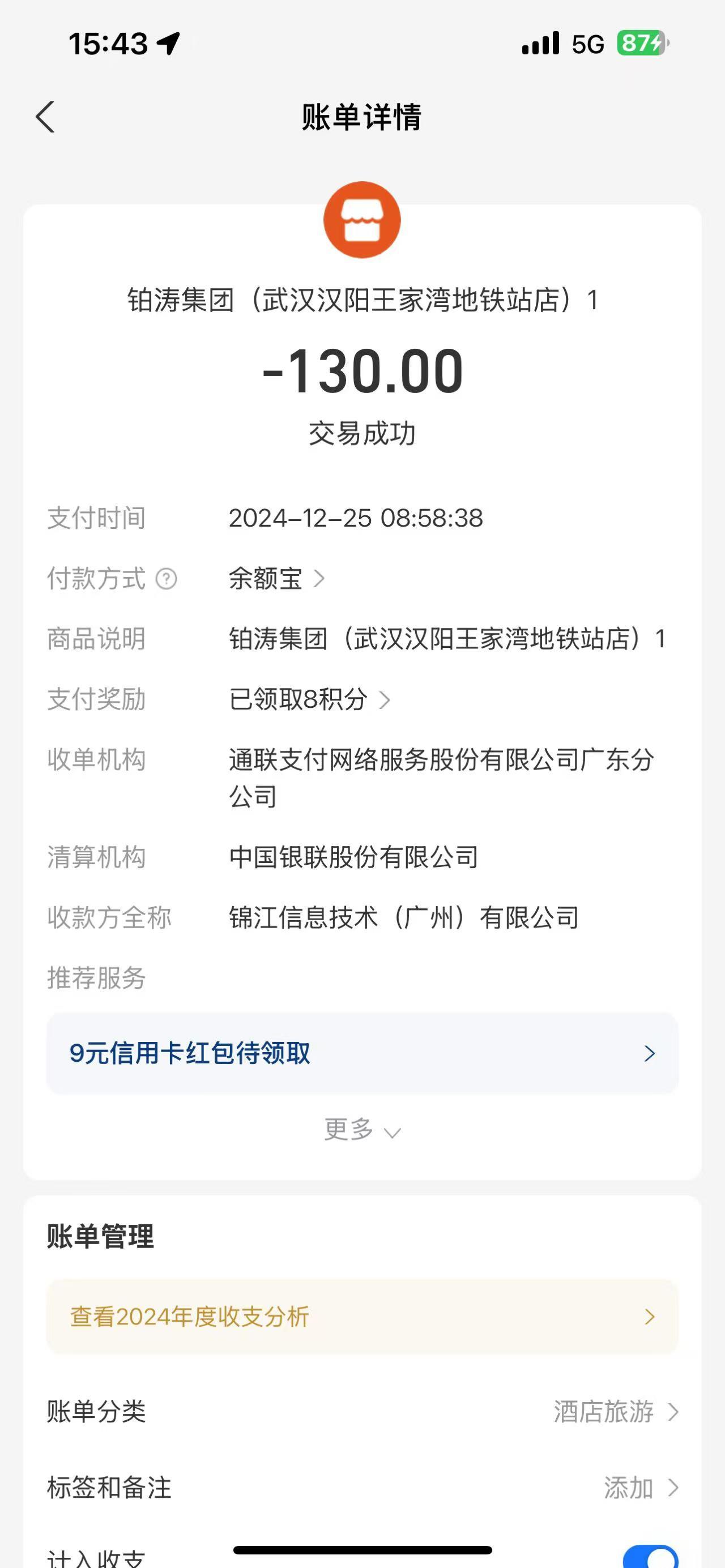Image resolution: width=725 pixels, height=1568 pixels.
Task: Tap the question mark beside 付款方式
Action: tap(166, 578)
